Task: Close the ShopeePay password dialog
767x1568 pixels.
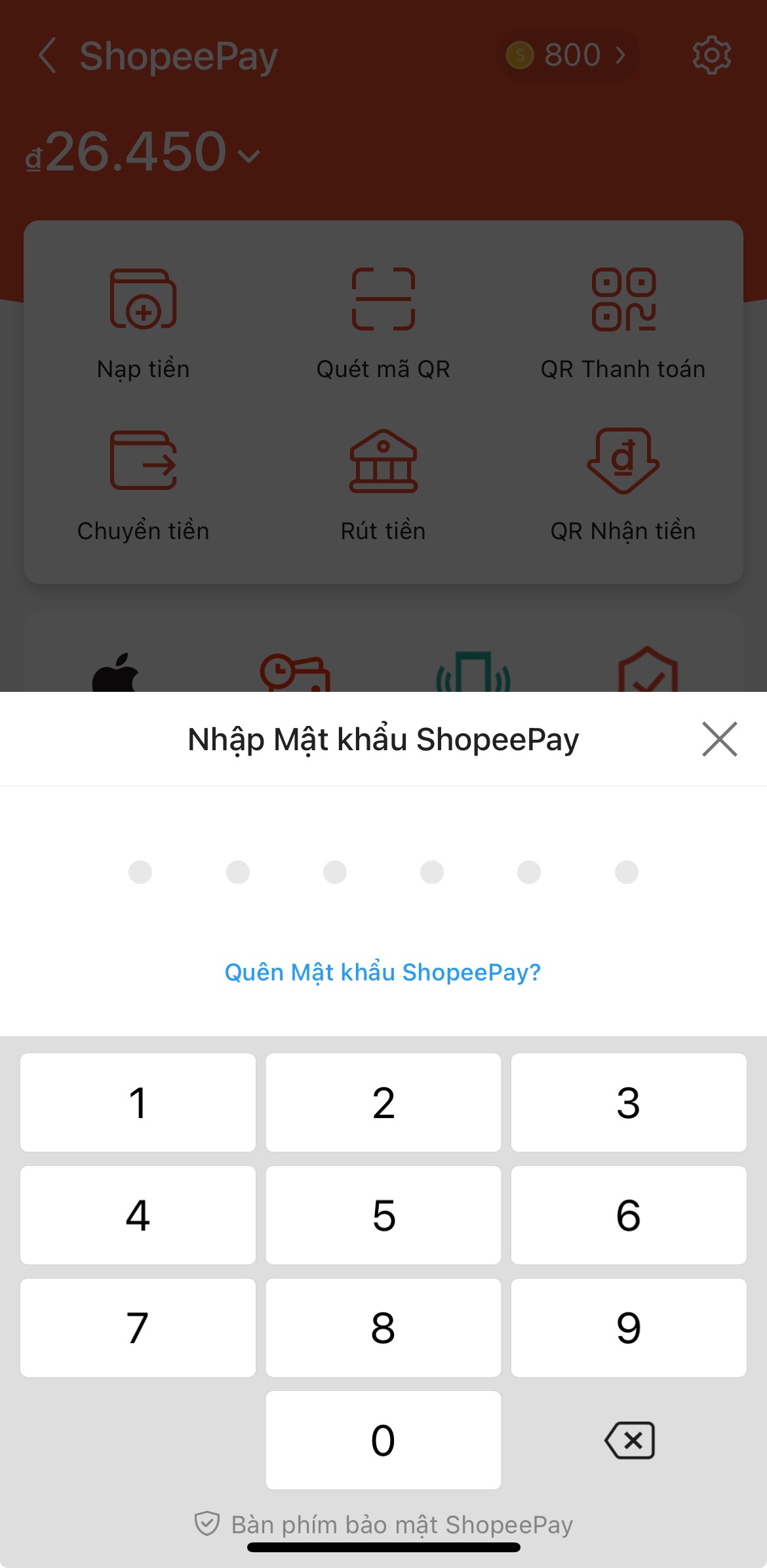Action: point(719,739)
